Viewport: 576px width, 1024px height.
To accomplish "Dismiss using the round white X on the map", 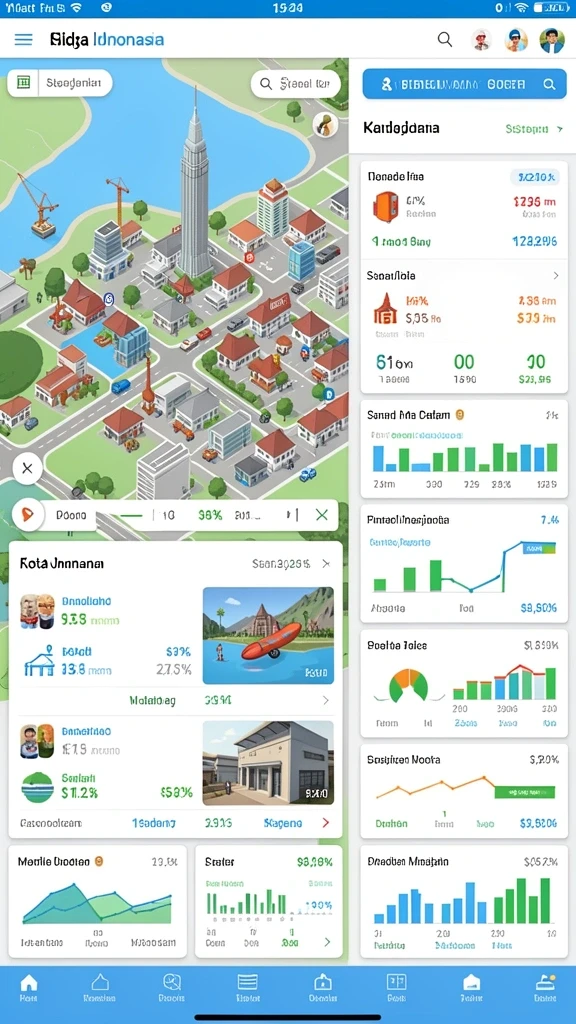I will coord(27,468).
